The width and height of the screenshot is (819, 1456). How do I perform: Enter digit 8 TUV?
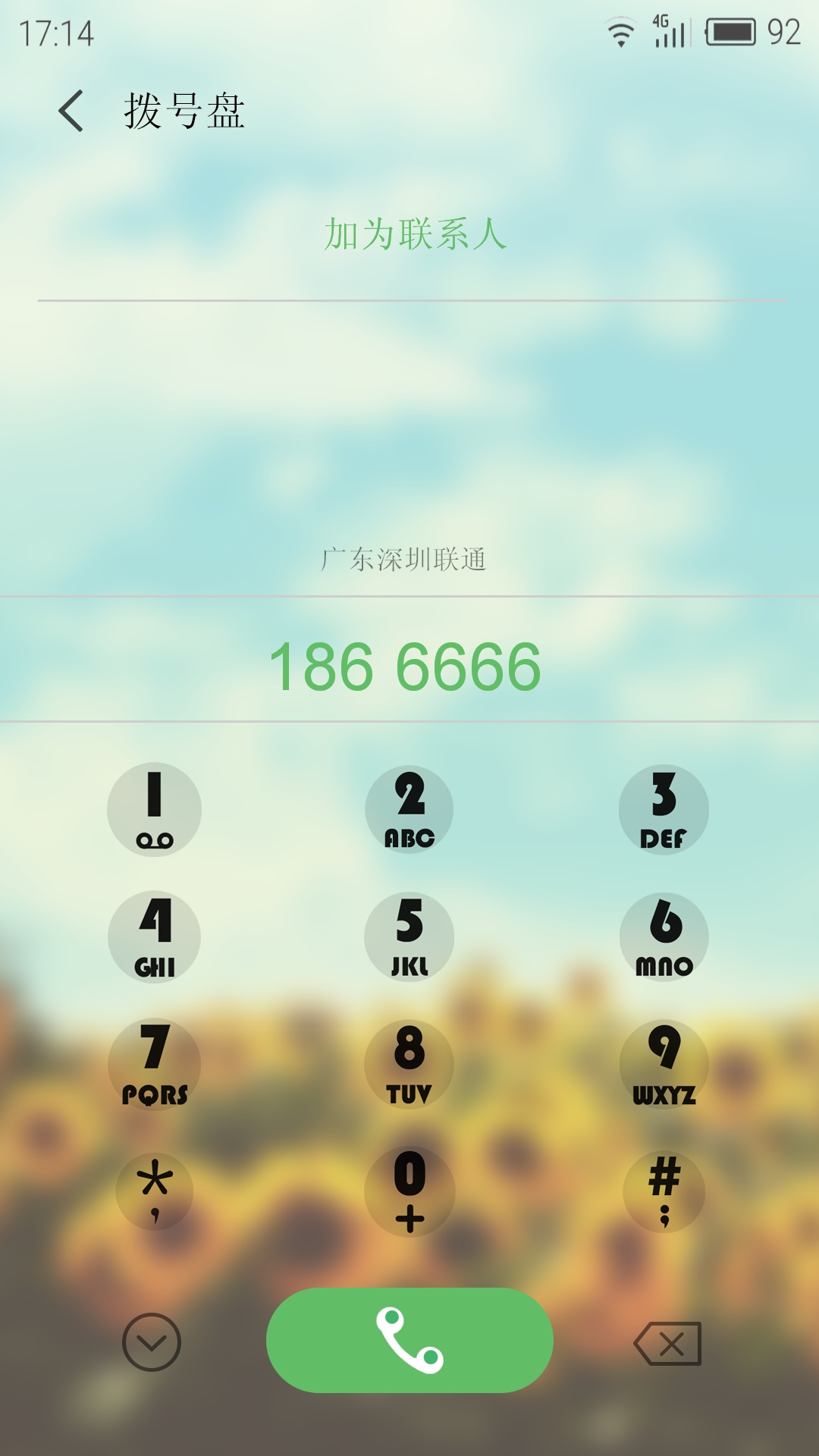coord(409,1064)
